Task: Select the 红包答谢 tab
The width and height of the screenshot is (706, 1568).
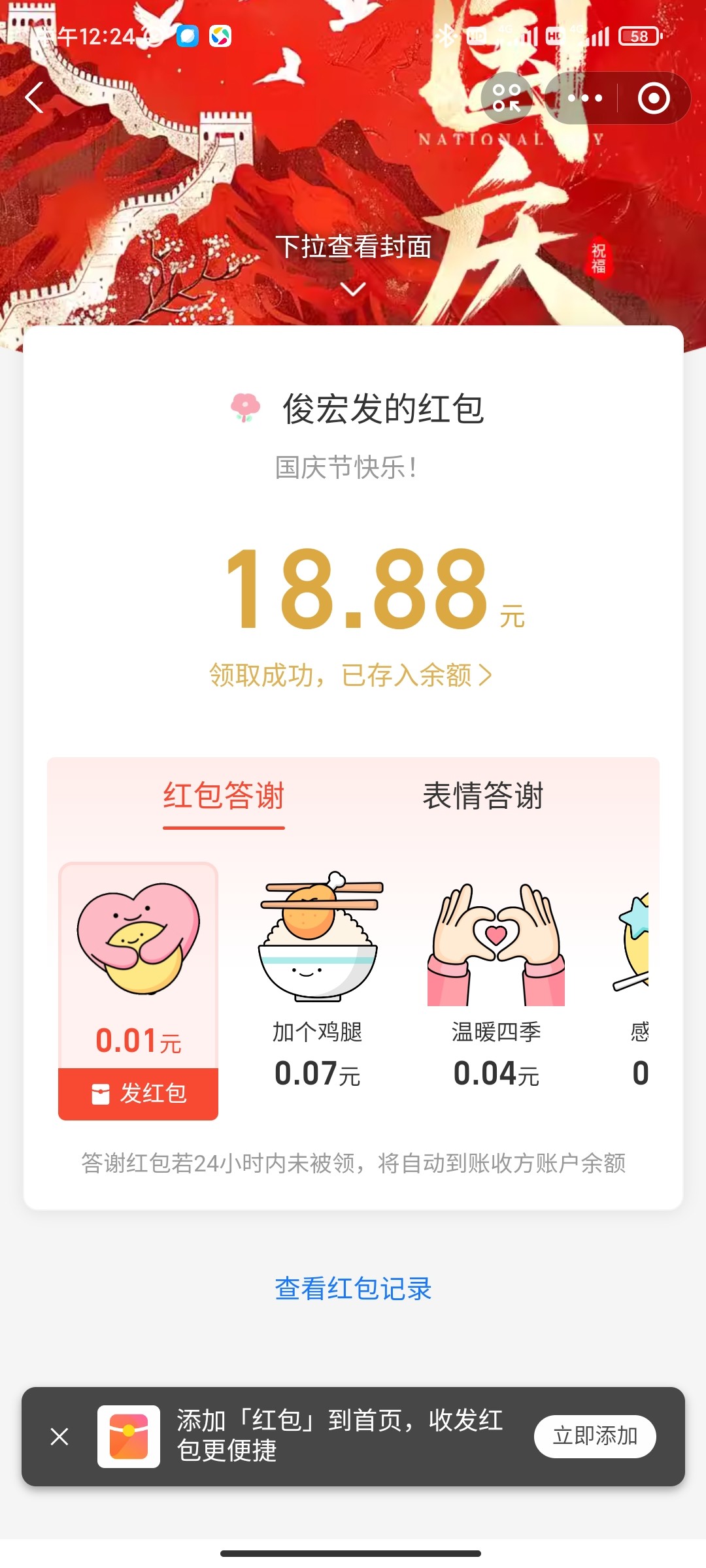Action: (224, 796)
